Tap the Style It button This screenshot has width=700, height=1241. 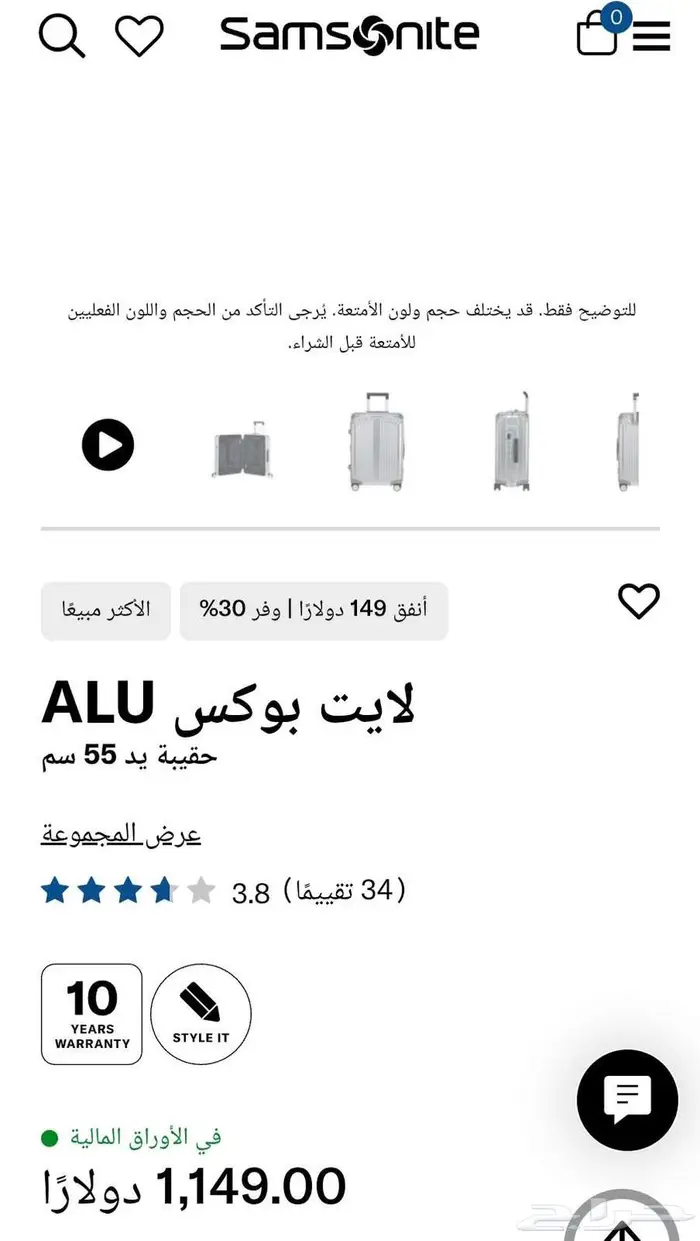(201, 1014)
